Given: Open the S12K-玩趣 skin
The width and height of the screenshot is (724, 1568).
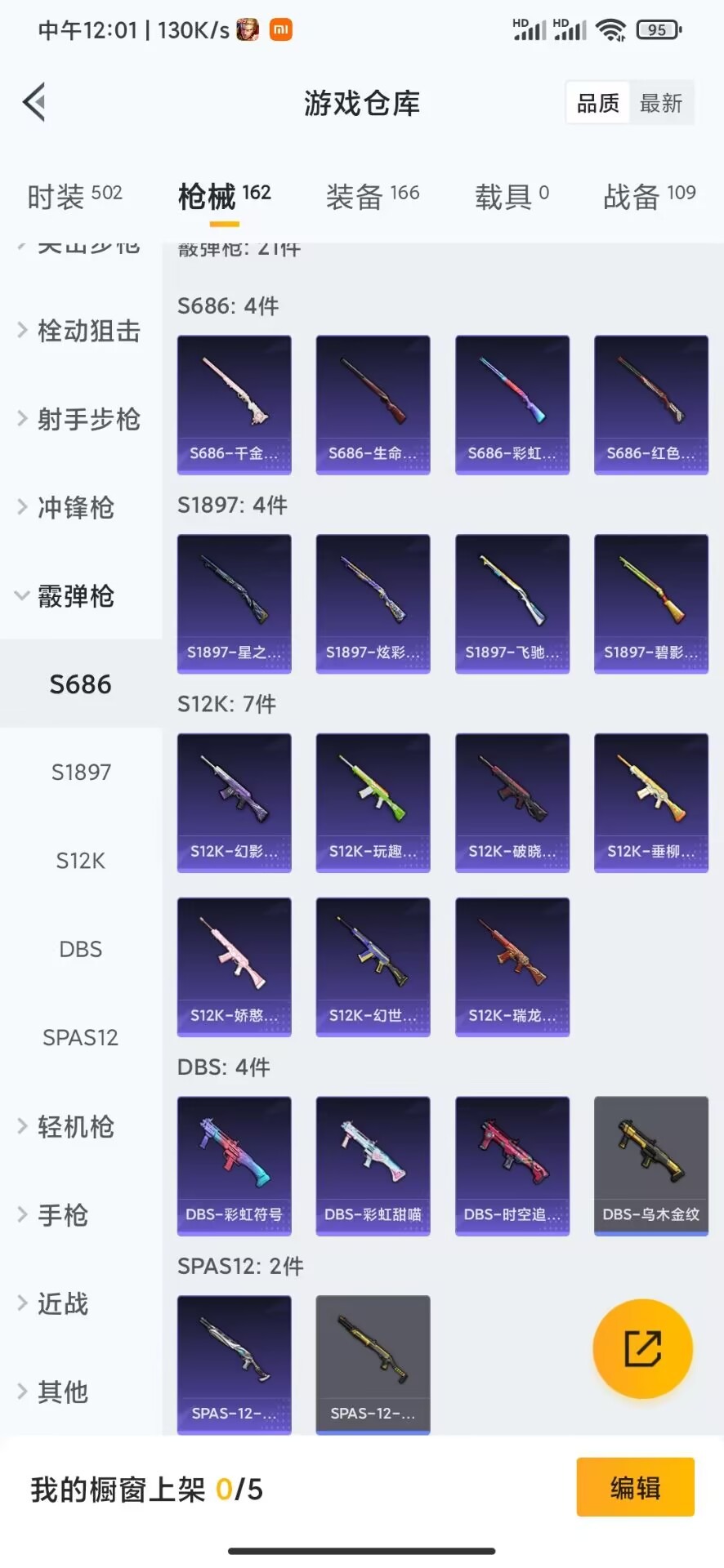Looking at the screenshot, I should [x=373, y=803].
